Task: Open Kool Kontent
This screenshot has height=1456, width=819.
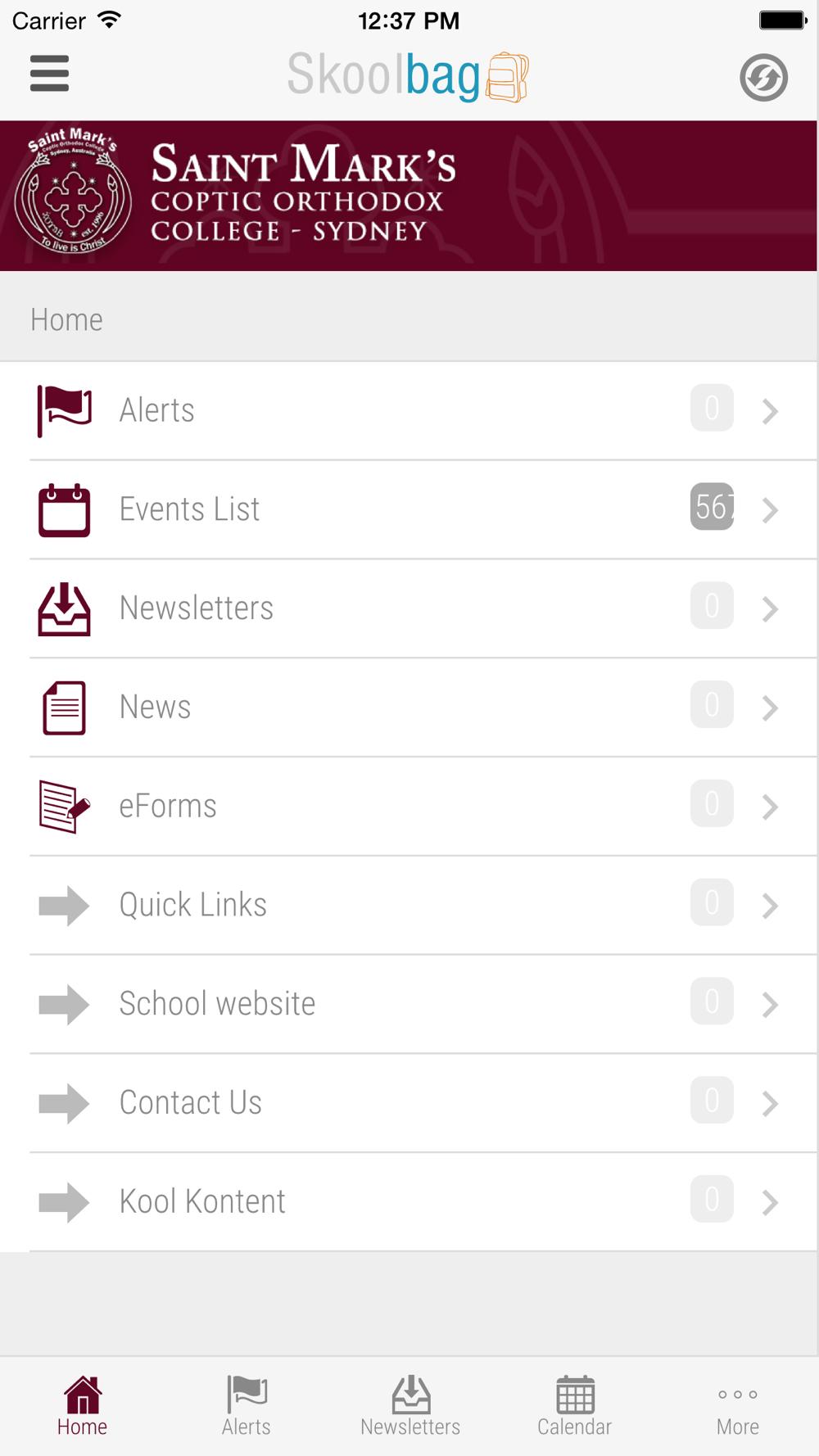Action: (x=409, y=1202)
